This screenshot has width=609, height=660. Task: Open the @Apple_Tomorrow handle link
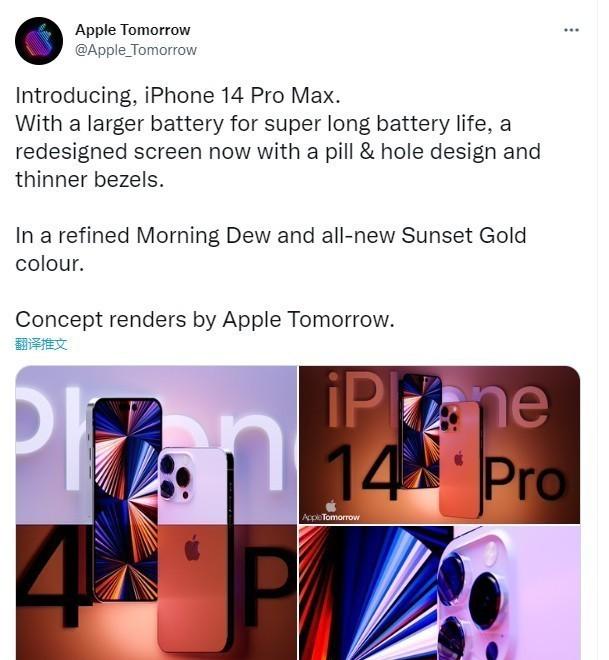point(136,50)
